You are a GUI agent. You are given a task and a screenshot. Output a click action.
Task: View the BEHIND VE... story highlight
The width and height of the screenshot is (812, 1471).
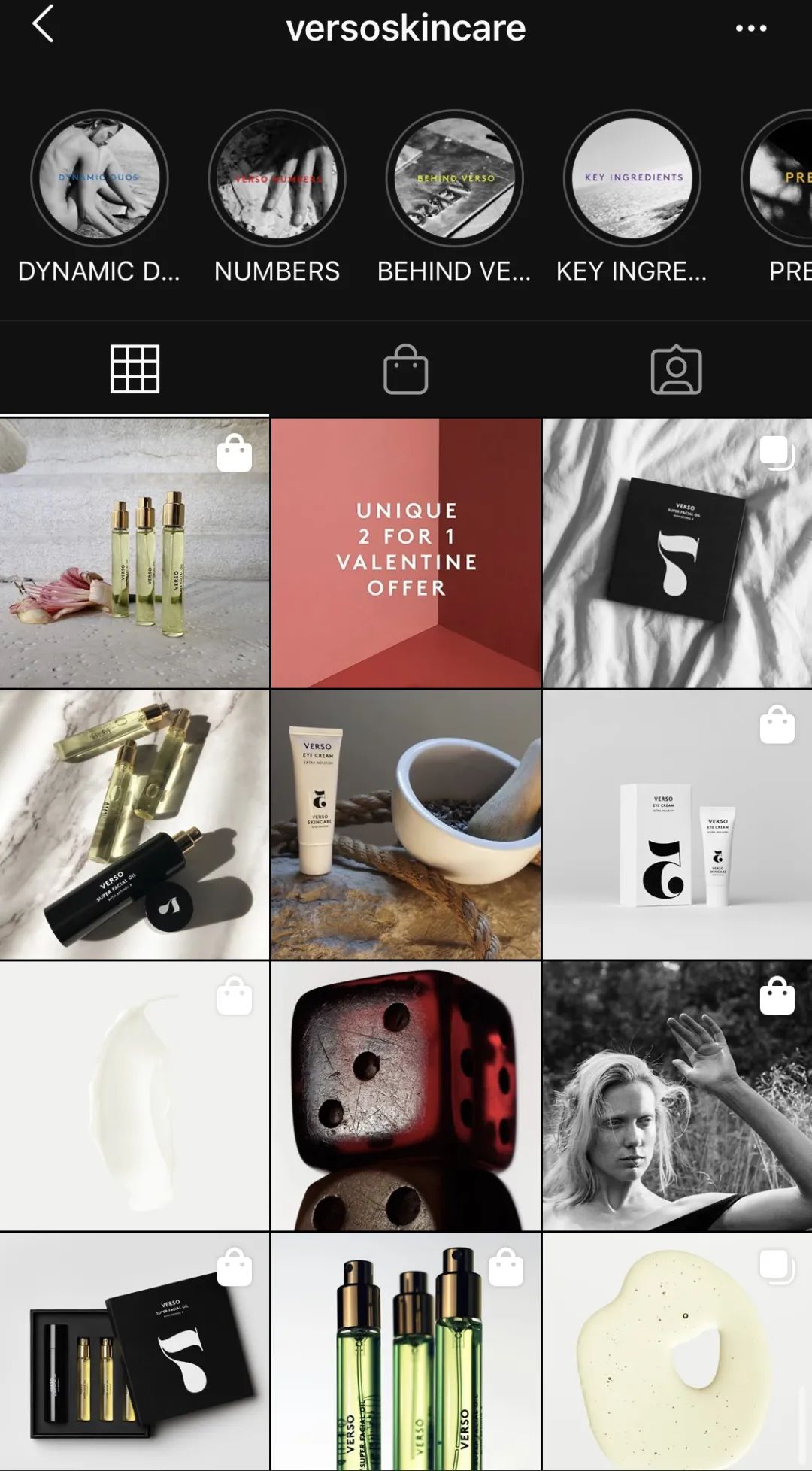pyautogui.click(x=454, y=179)
